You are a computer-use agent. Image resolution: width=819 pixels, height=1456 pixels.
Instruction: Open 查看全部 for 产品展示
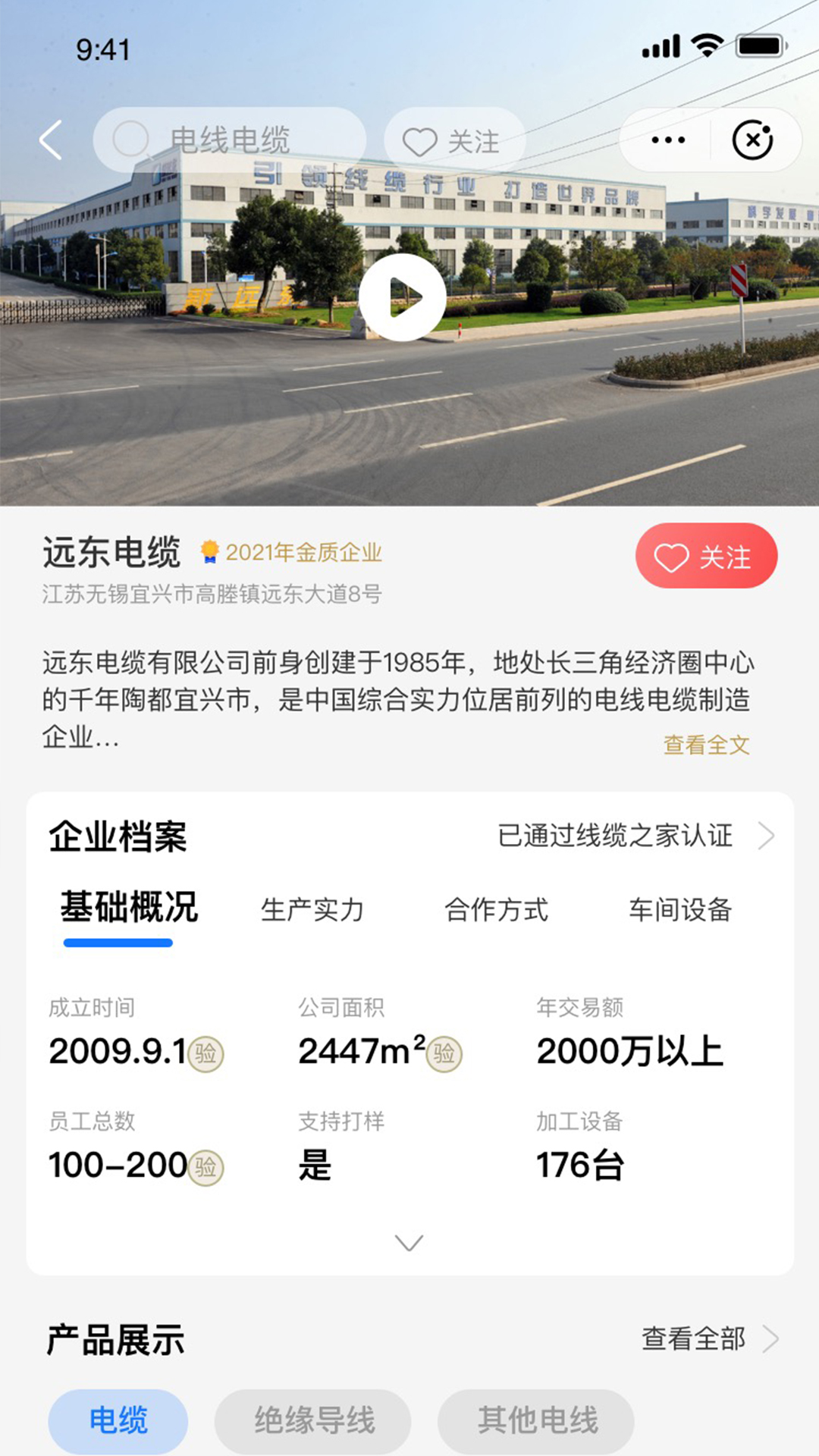[708, 1339]
